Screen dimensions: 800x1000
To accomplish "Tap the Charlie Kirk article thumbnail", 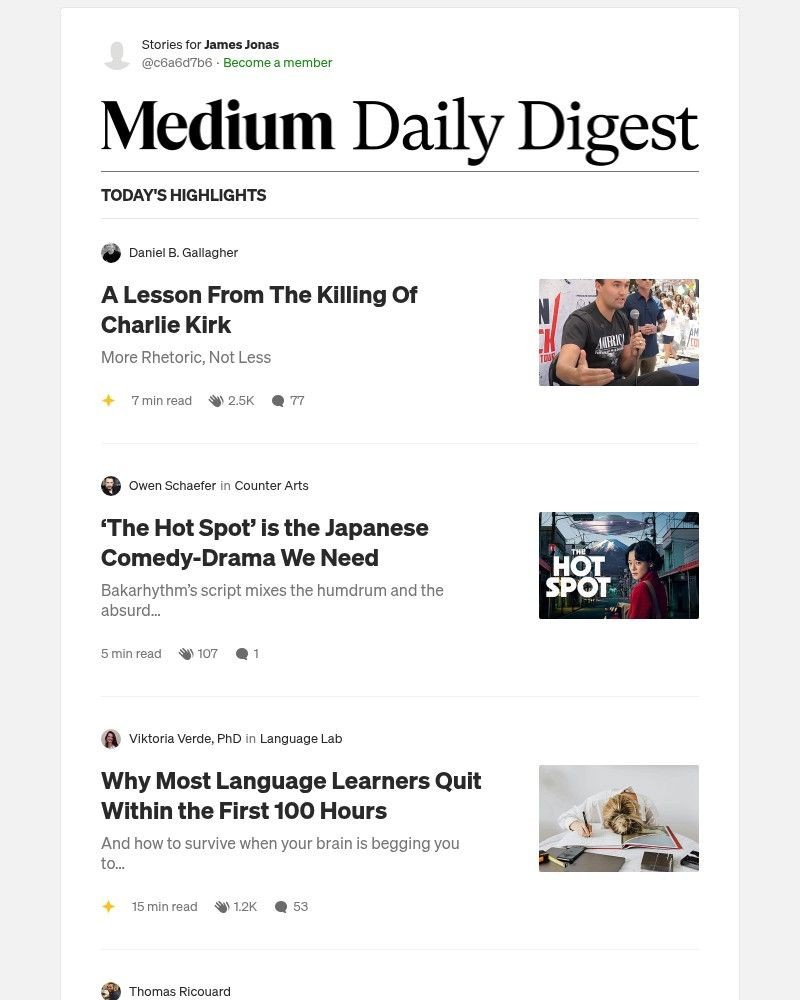I will tap(618, 332).
